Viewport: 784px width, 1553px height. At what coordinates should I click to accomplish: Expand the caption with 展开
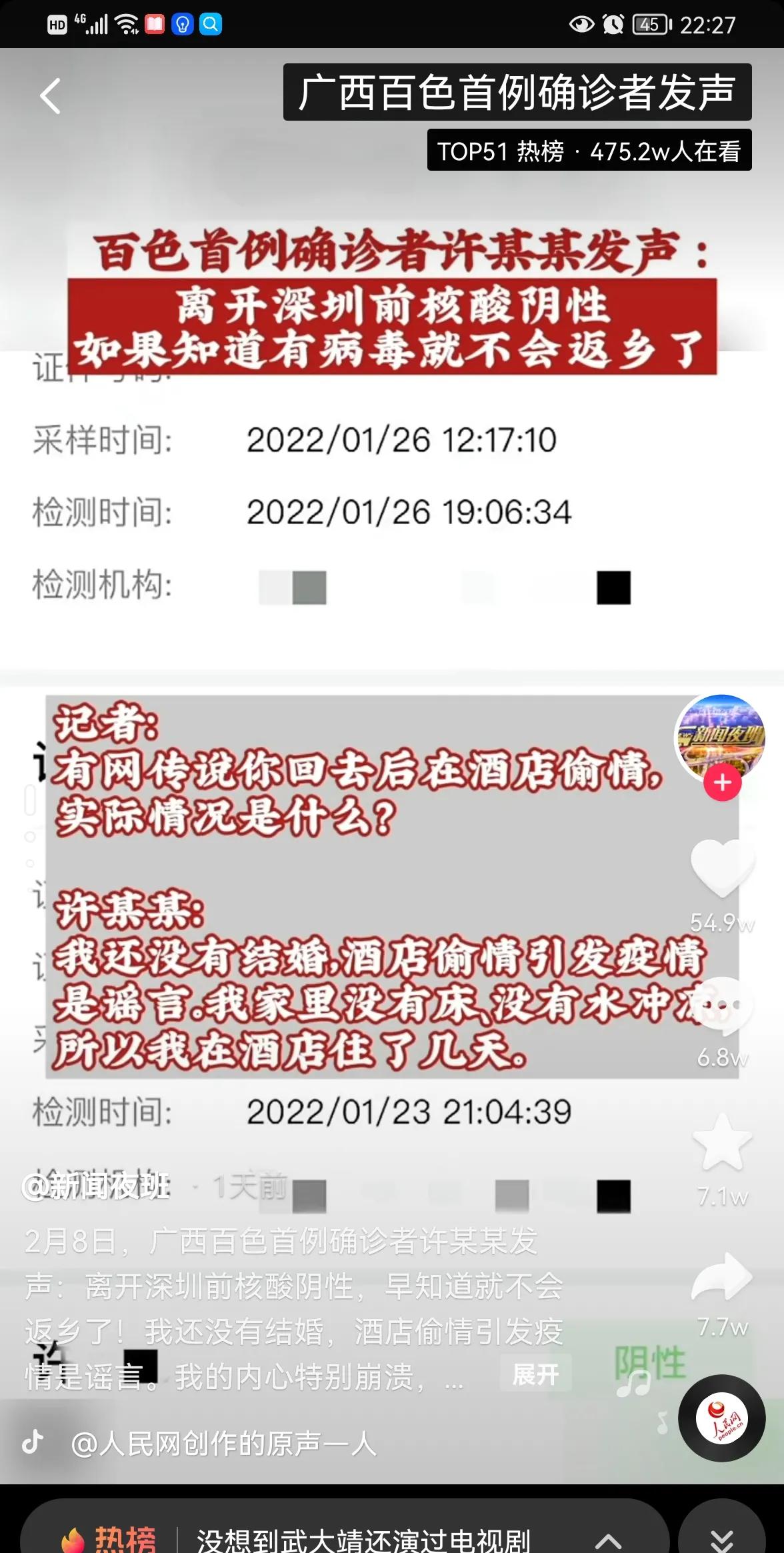(535, 1374)
